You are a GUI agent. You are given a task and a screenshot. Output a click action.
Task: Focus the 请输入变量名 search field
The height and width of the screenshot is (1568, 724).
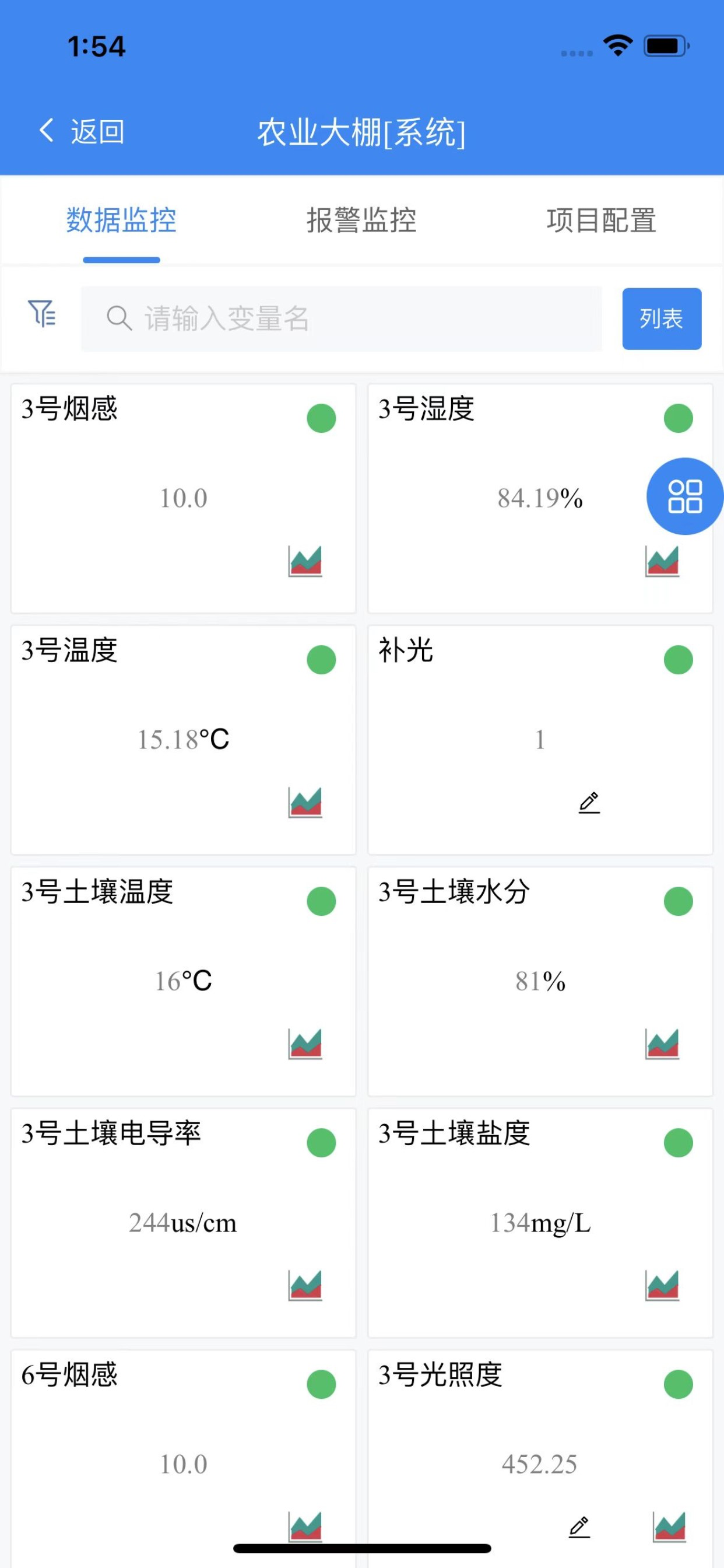click(342, 319)
